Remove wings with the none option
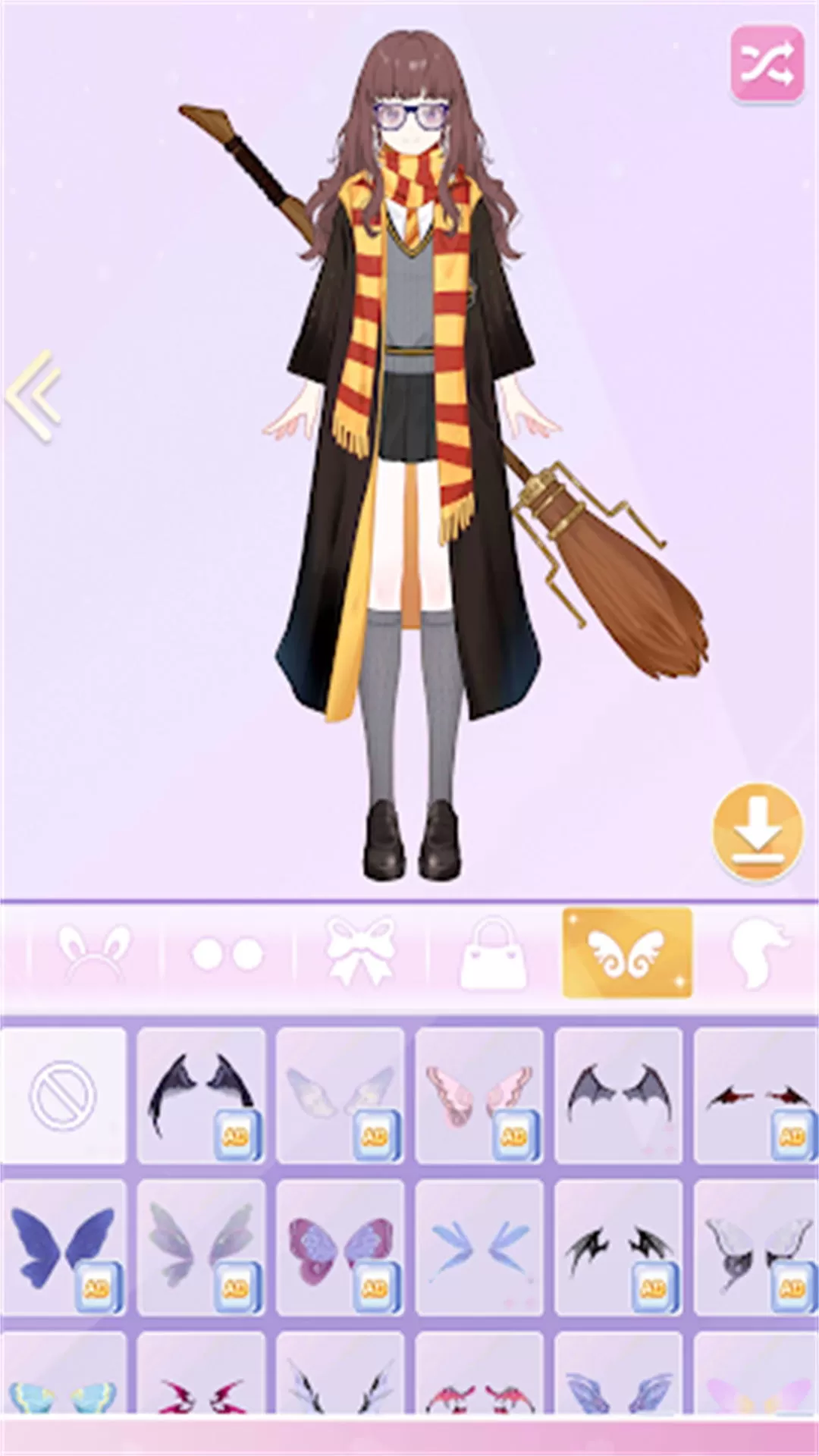This screenshot has width=819, height=1456. coord(63,1094)
